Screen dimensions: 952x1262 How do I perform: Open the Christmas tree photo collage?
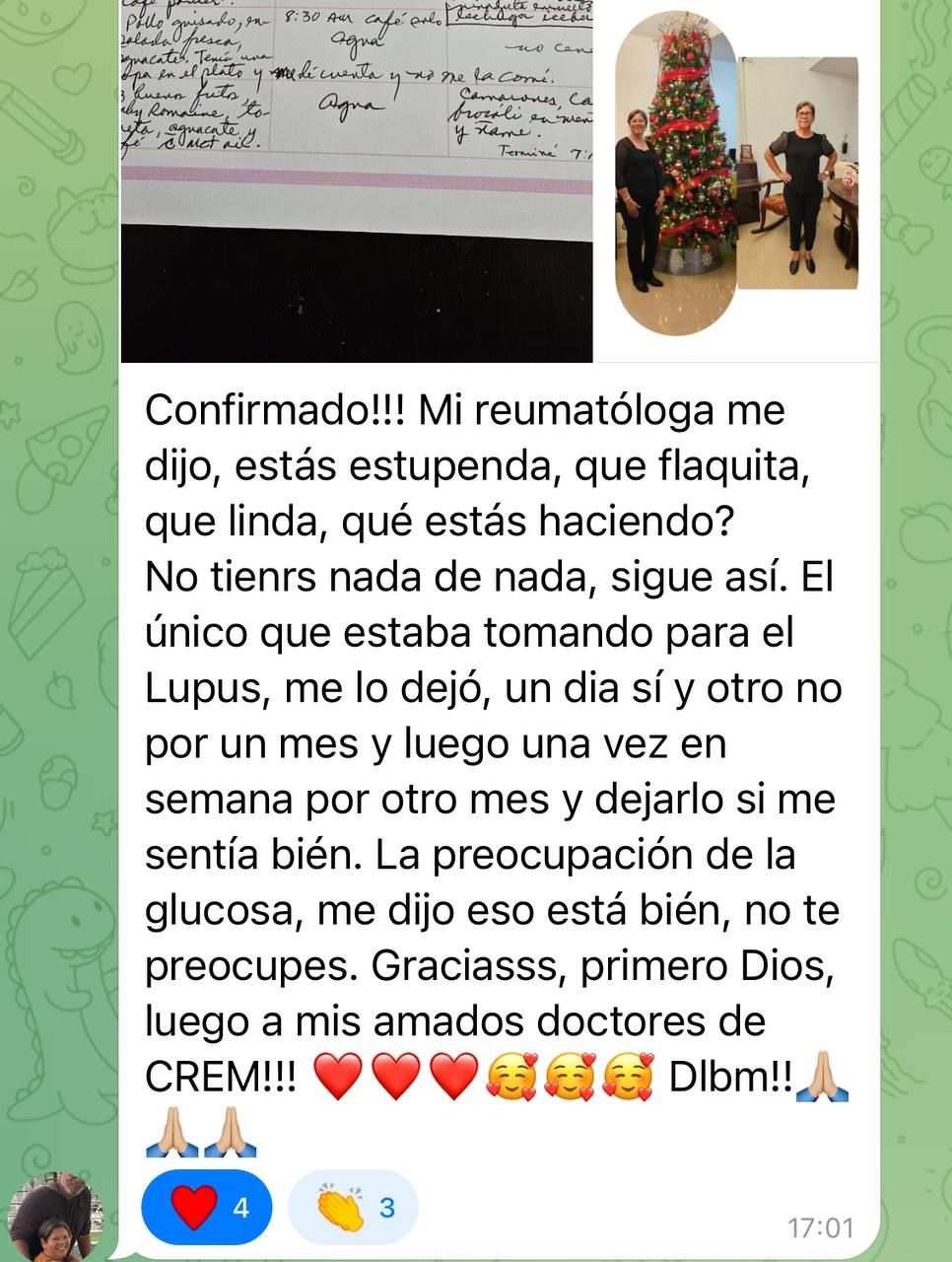(x=737, y=177)
